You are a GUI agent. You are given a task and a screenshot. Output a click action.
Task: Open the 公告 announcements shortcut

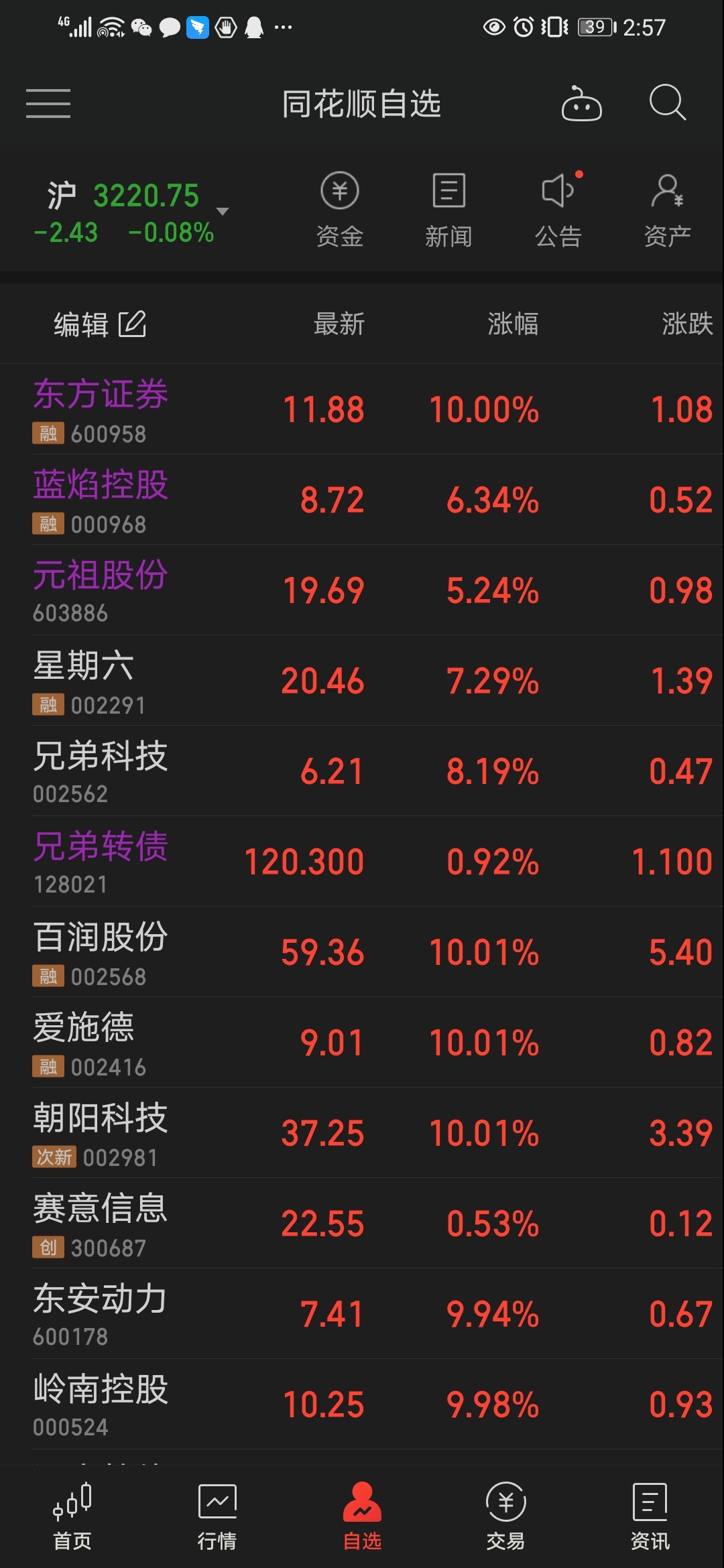click(x=558, y=210)
